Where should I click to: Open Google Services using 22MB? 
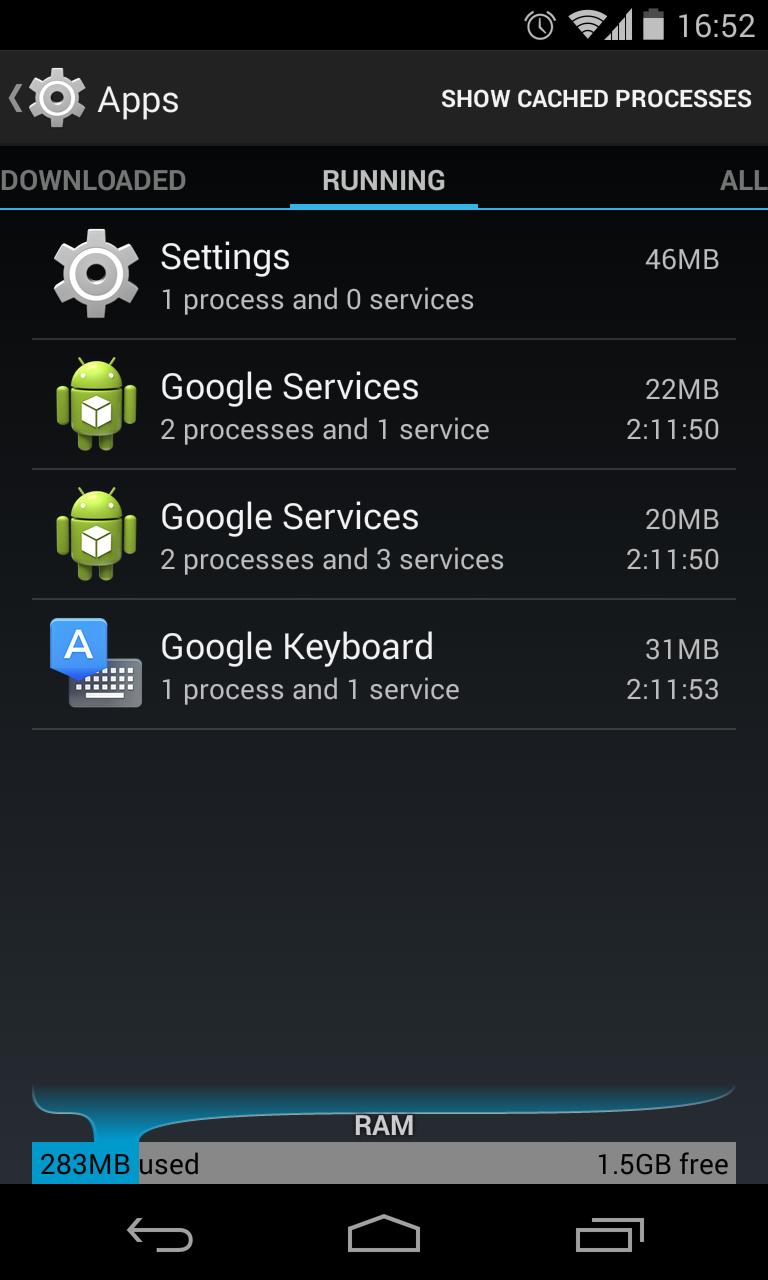pyautogui.click(x=384, y=405)
